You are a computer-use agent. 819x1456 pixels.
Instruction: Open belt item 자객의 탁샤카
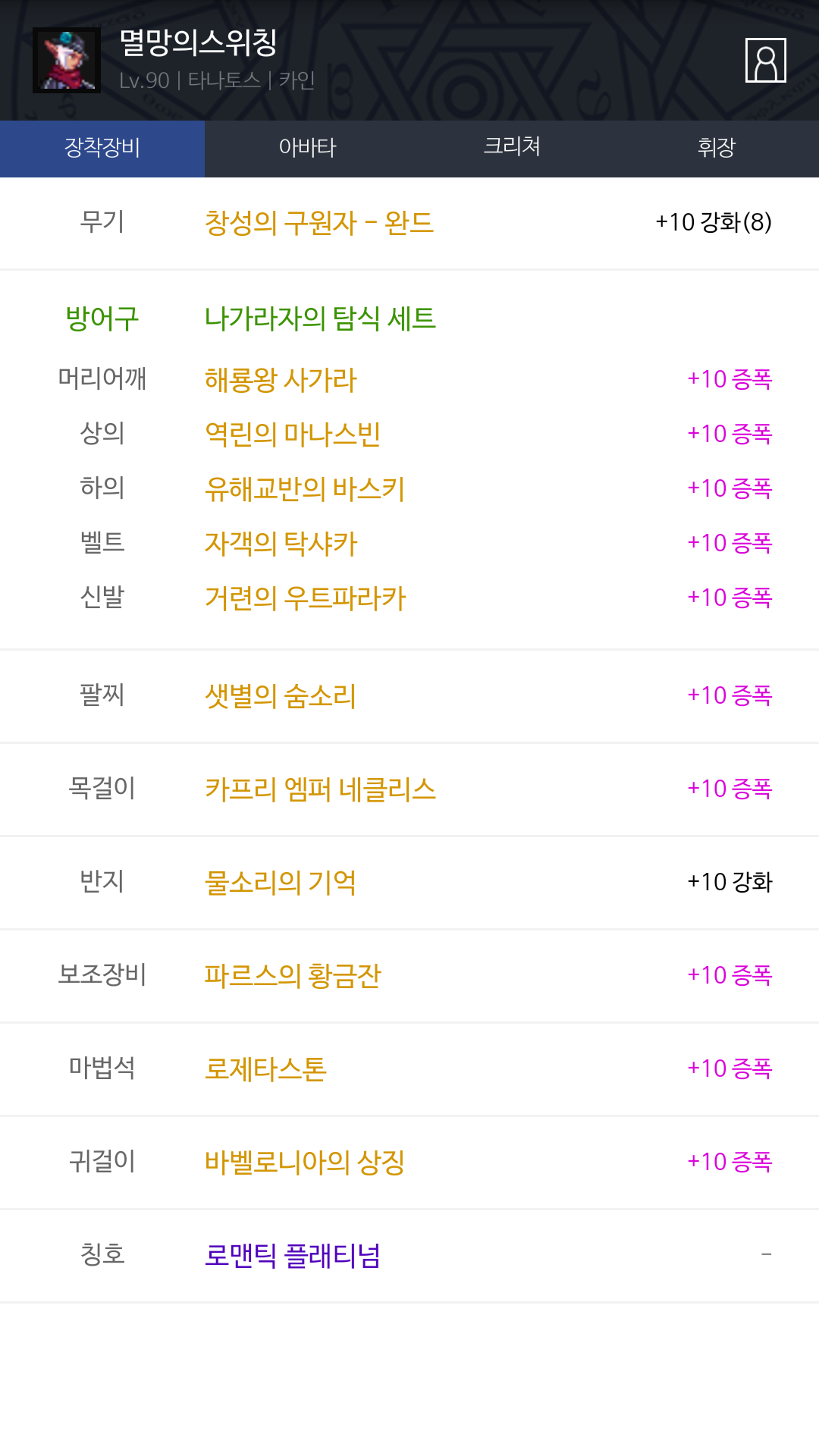(x=281, y=543)
